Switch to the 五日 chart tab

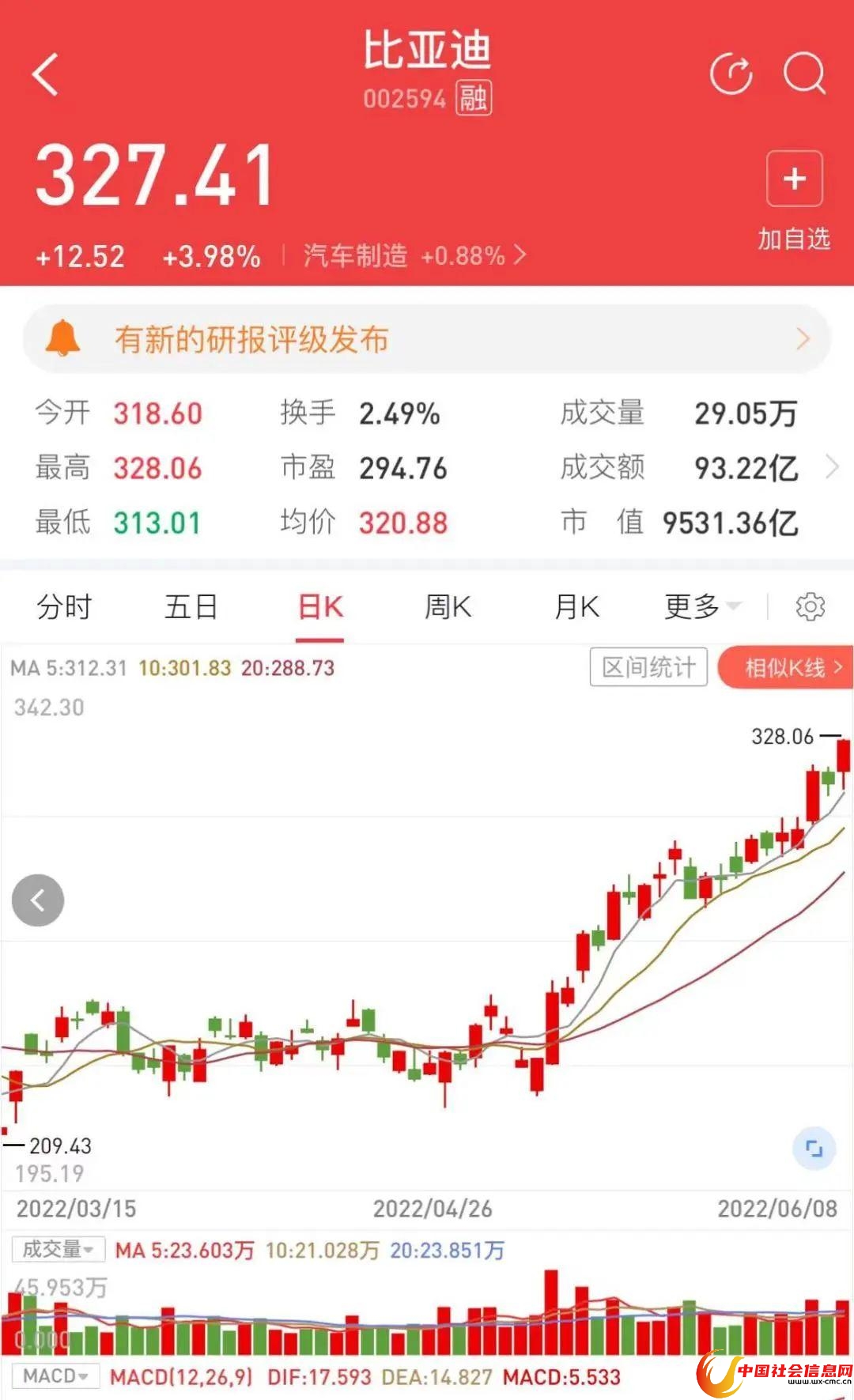pyautogui.click(x=191, y=607)
